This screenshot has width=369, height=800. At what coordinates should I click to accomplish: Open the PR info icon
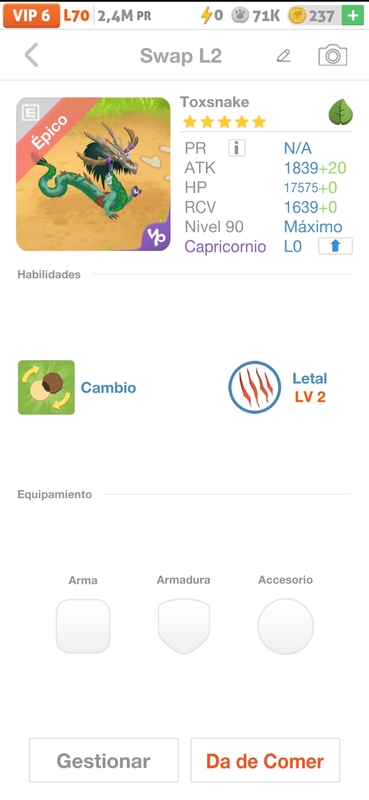coord(236,148)
